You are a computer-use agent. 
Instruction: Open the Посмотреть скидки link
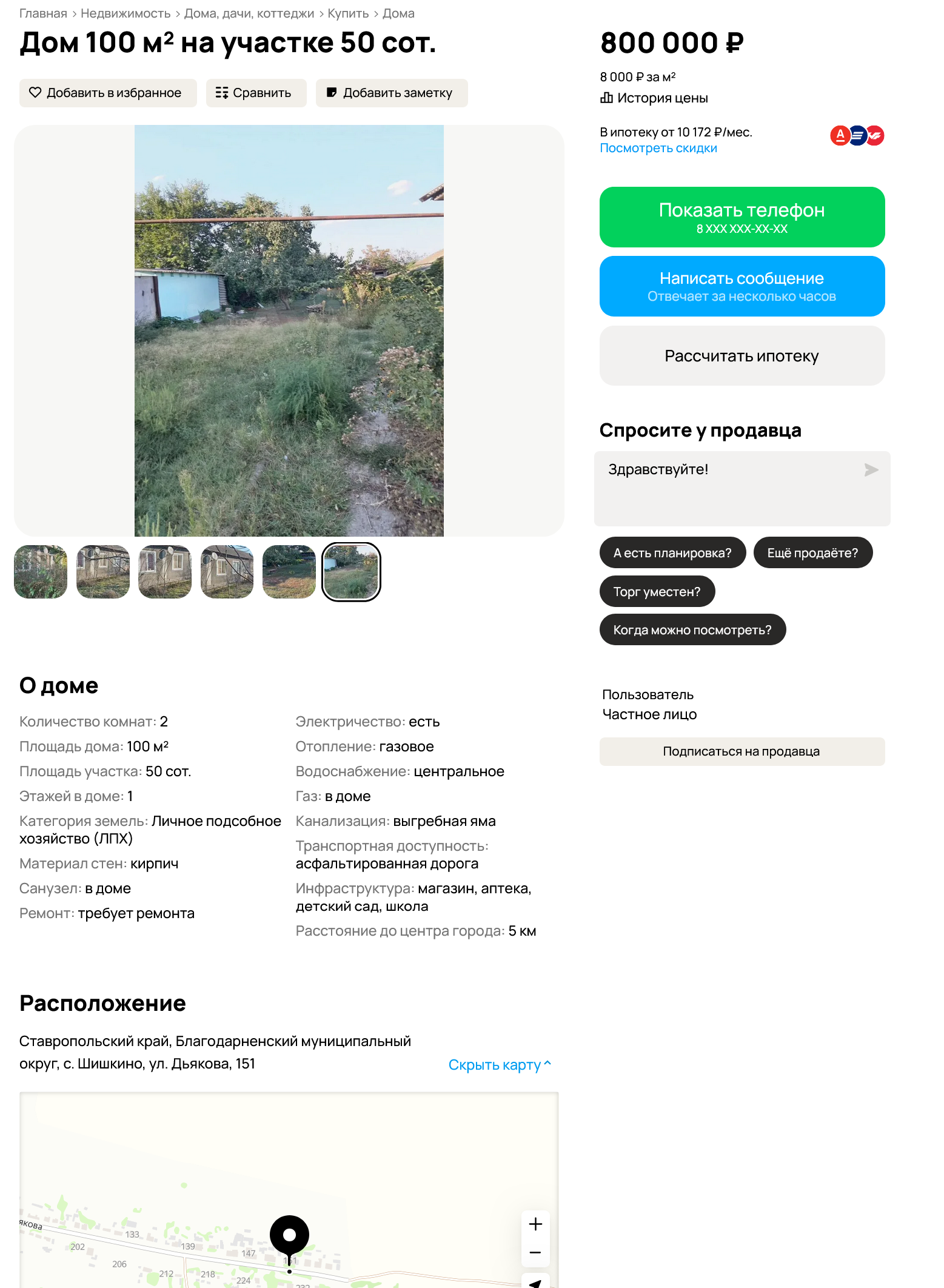(658, 148)
